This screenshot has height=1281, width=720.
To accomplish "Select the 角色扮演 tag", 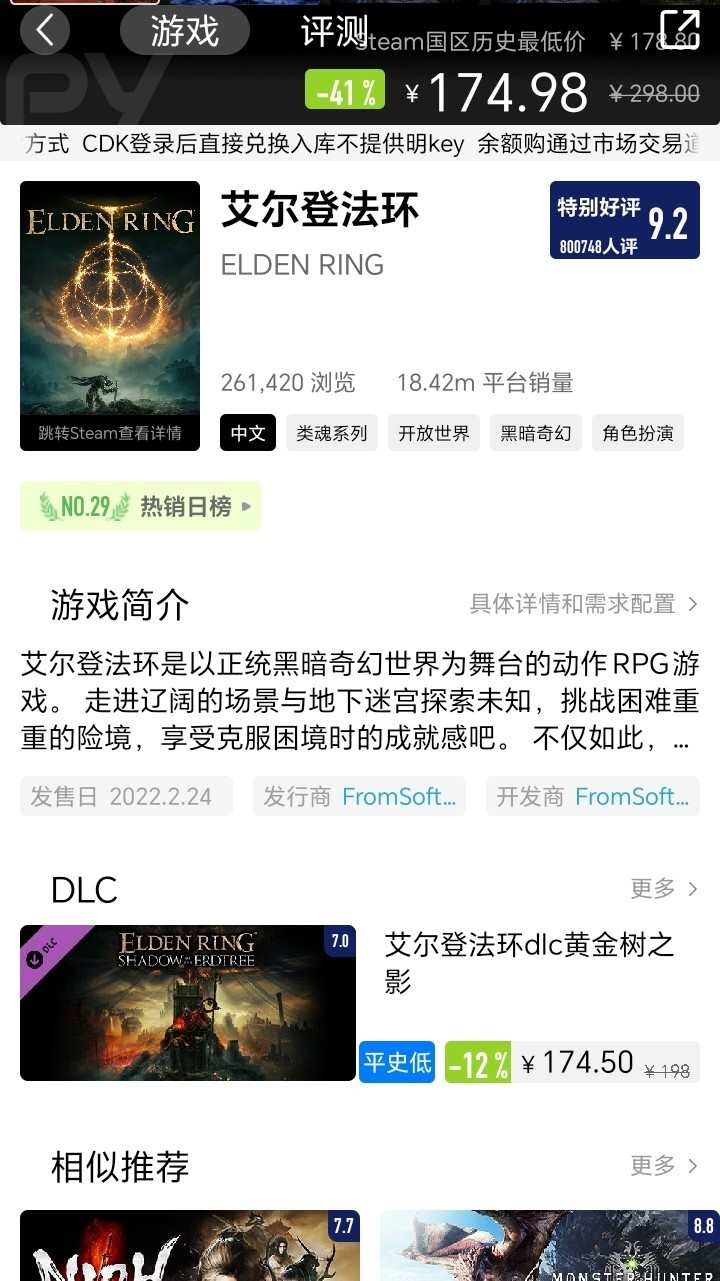I will point(638,433).
